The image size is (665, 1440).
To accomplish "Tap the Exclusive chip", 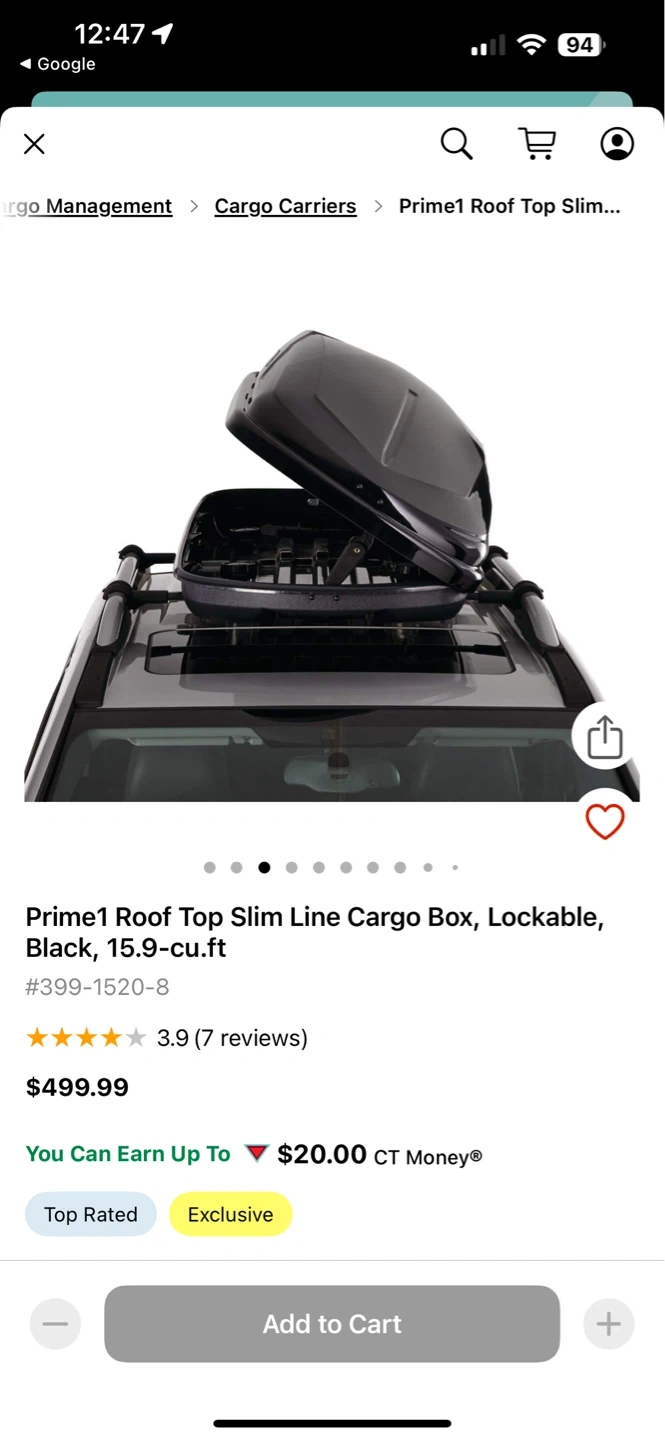I will click(x=230, y=1214).
